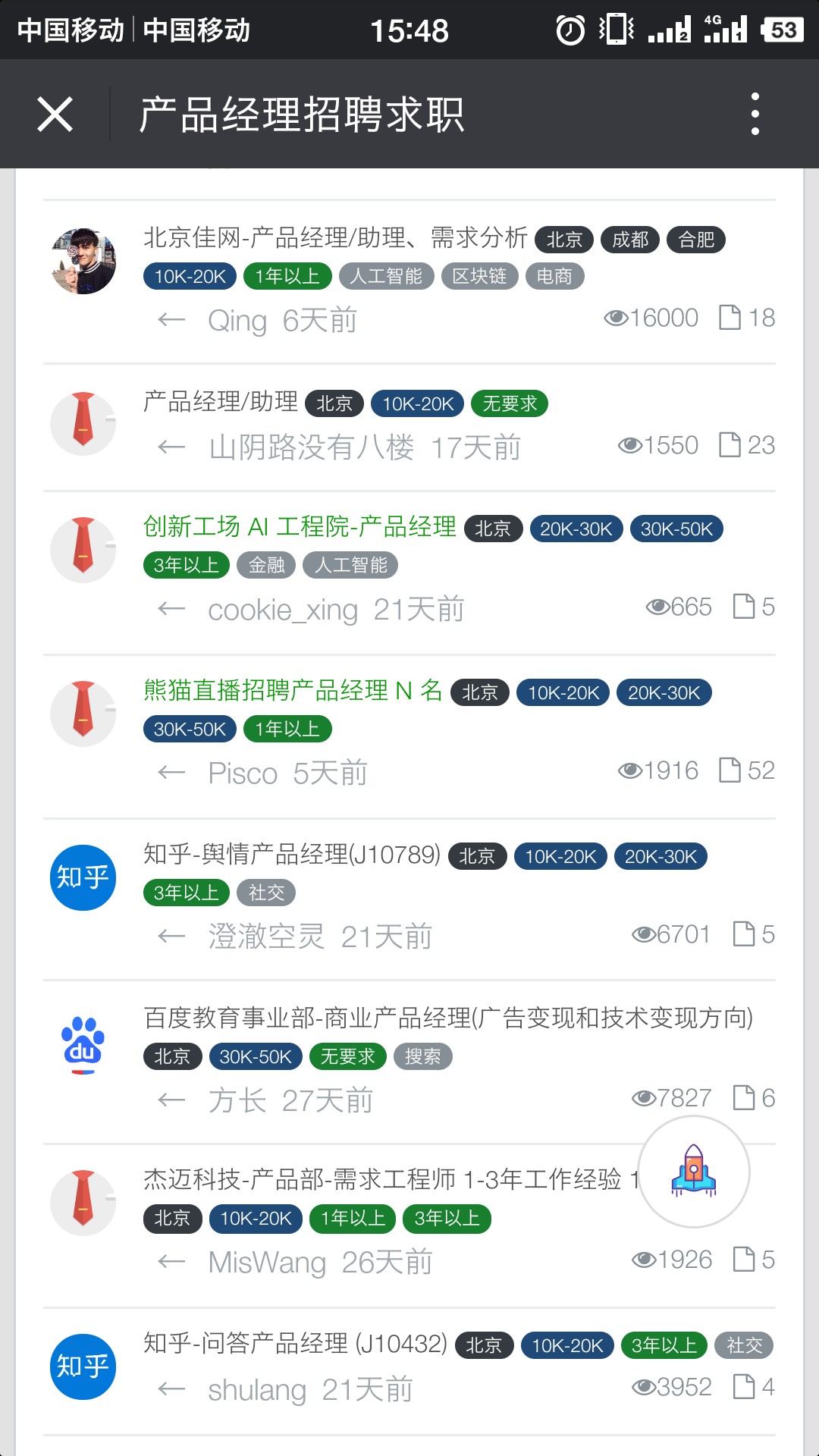This screenshot has width=819, height=1456.
Task: Open the 百度教育事业部 商业产品经理 listing
Action: [x=448, y=1018]
